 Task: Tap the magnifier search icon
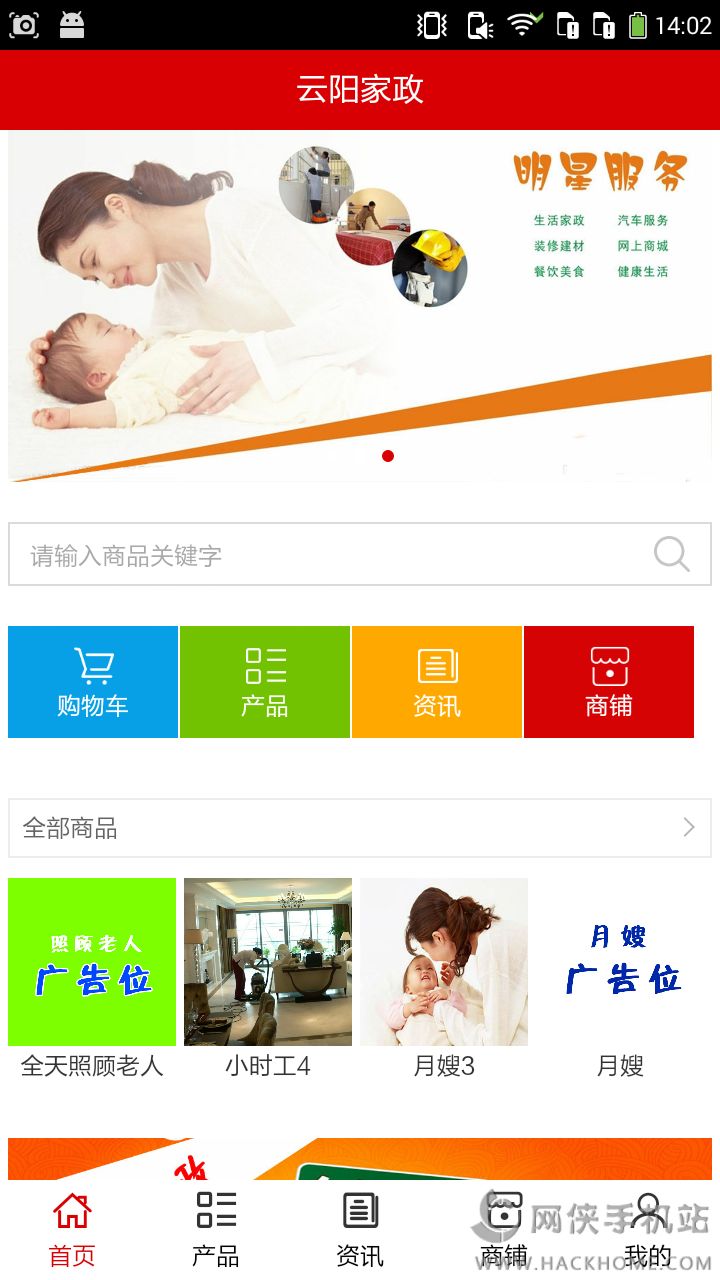pyautogui.click(x=671, y=554)
